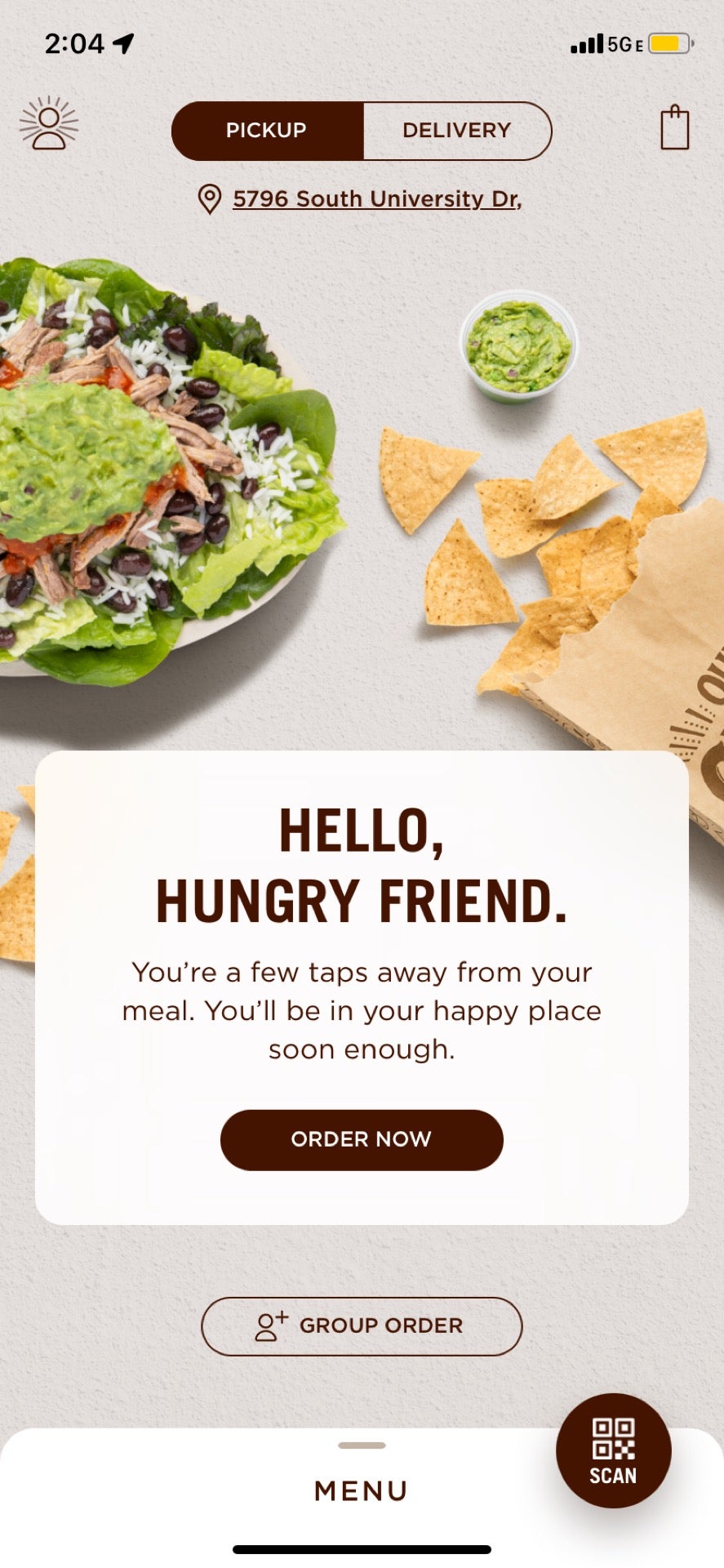Switch to Delivery
The height and width of the screenshot is (1568, 724).
coord(456,131)
